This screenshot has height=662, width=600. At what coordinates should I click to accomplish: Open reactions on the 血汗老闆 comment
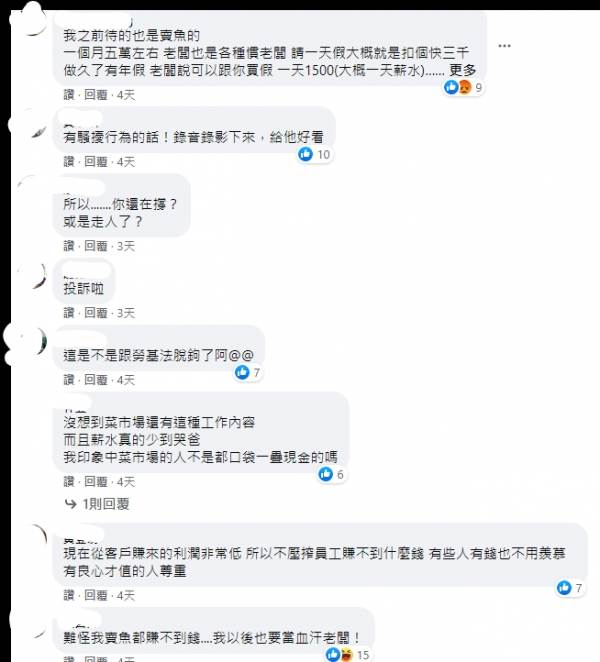pyautogui.click(x=350, y=655)
